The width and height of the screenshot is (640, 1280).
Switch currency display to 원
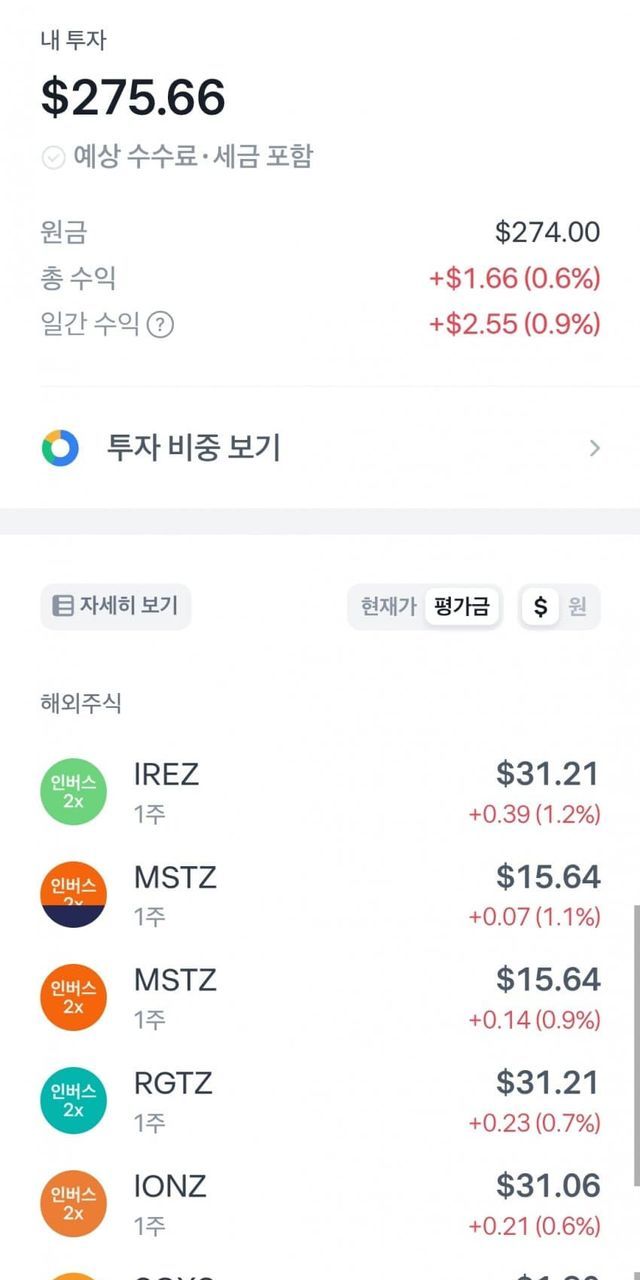[578, 607]
